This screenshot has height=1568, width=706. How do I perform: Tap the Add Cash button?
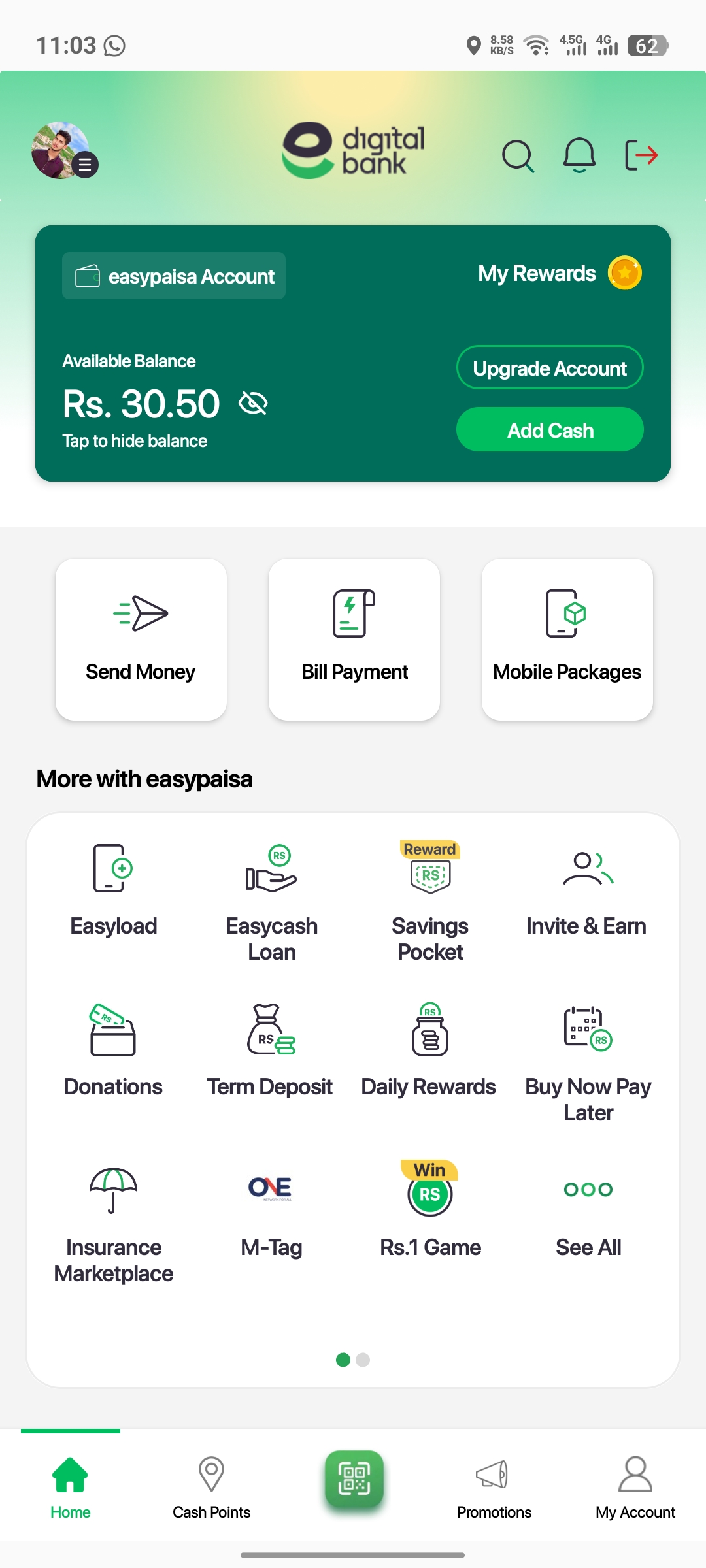coord(550,429)
